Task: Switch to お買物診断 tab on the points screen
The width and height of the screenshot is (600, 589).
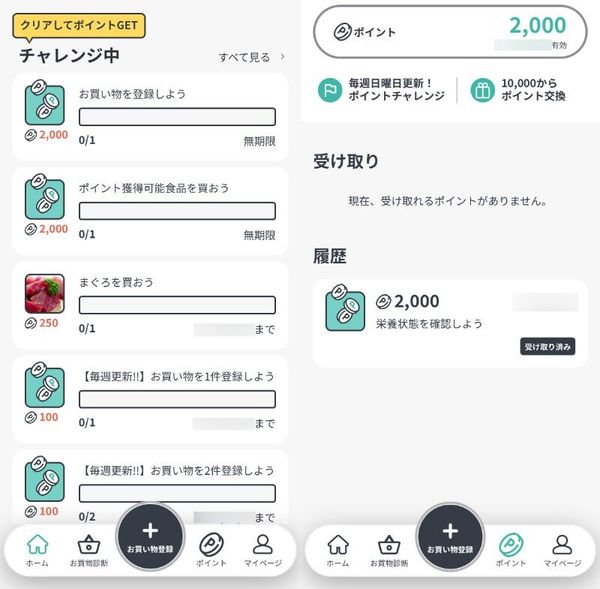Action: pos(389,551)
